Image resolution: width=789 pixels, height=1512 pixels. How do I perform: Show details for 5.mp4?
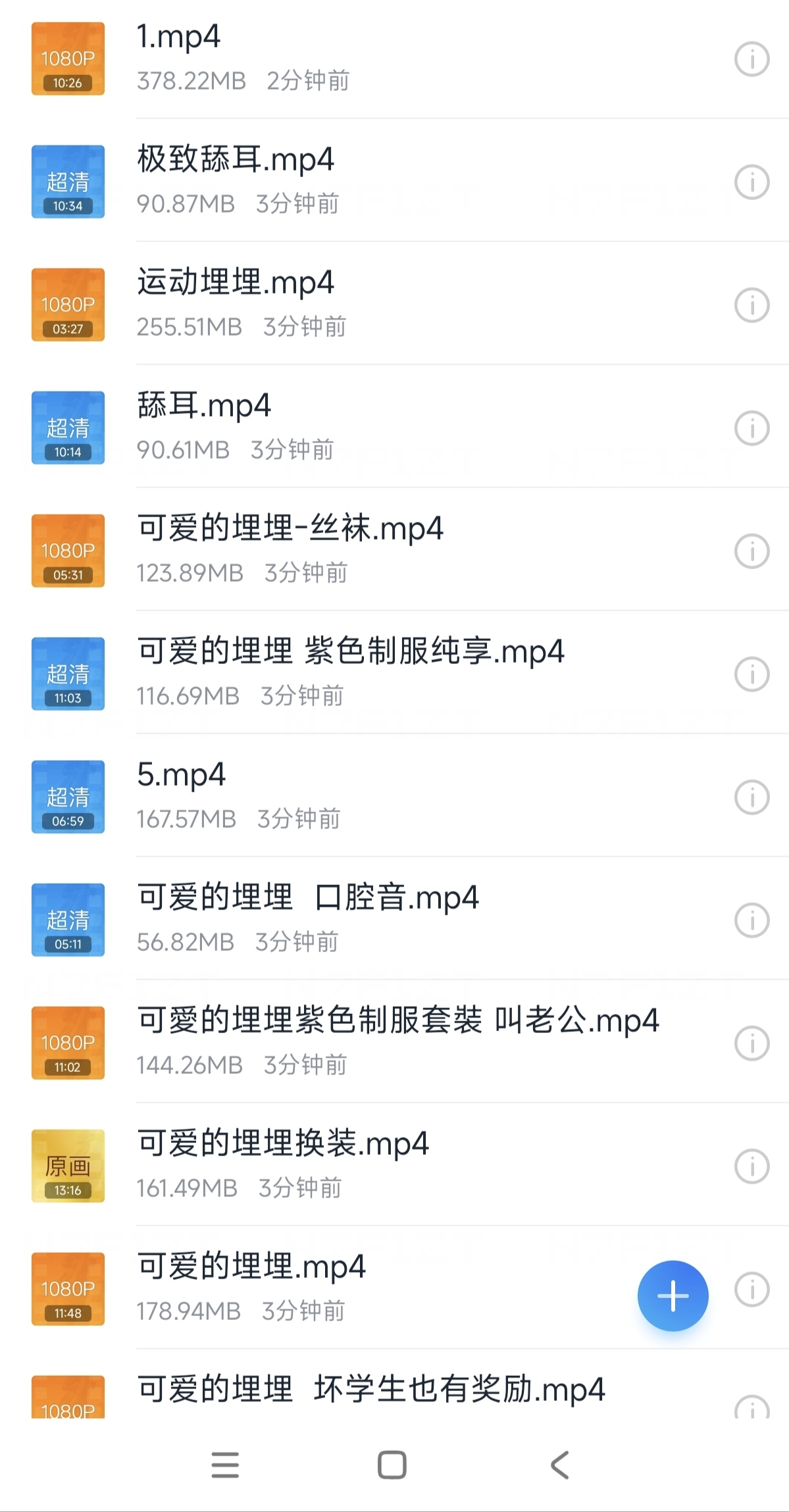tap(751, 797)
